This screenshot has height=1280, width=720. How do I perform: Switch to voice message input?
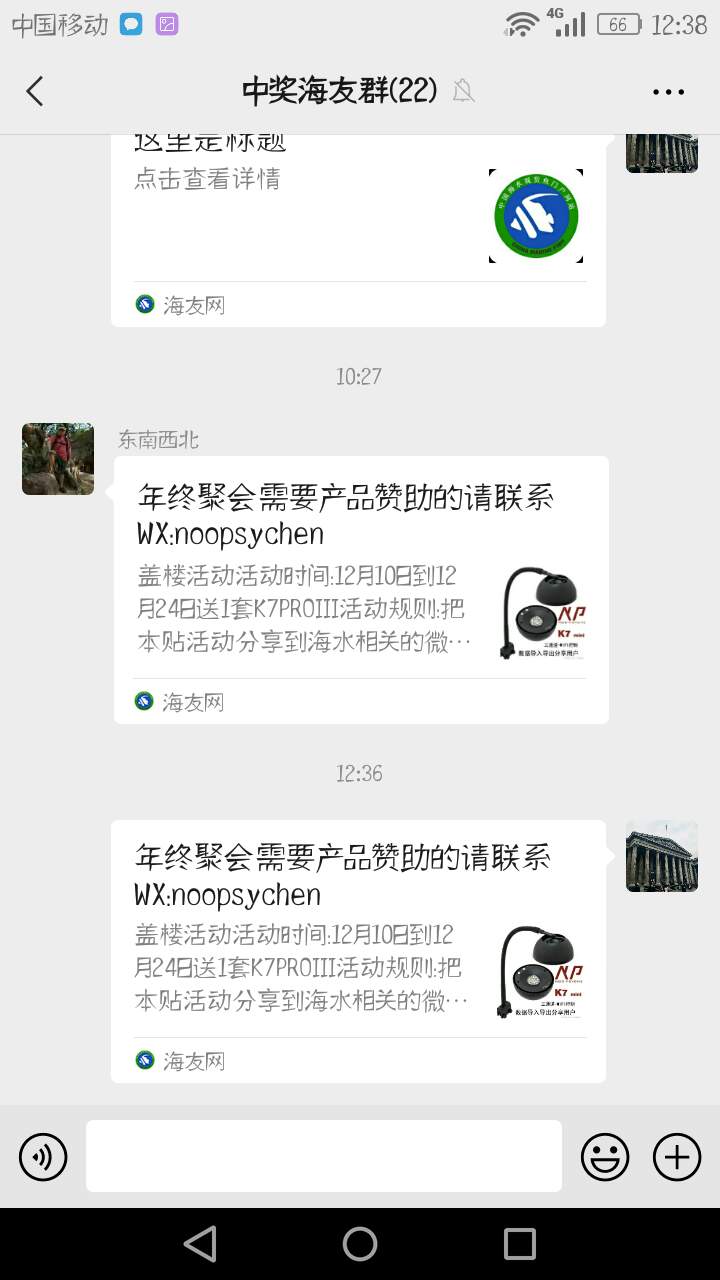click(x=43, y=1157)
